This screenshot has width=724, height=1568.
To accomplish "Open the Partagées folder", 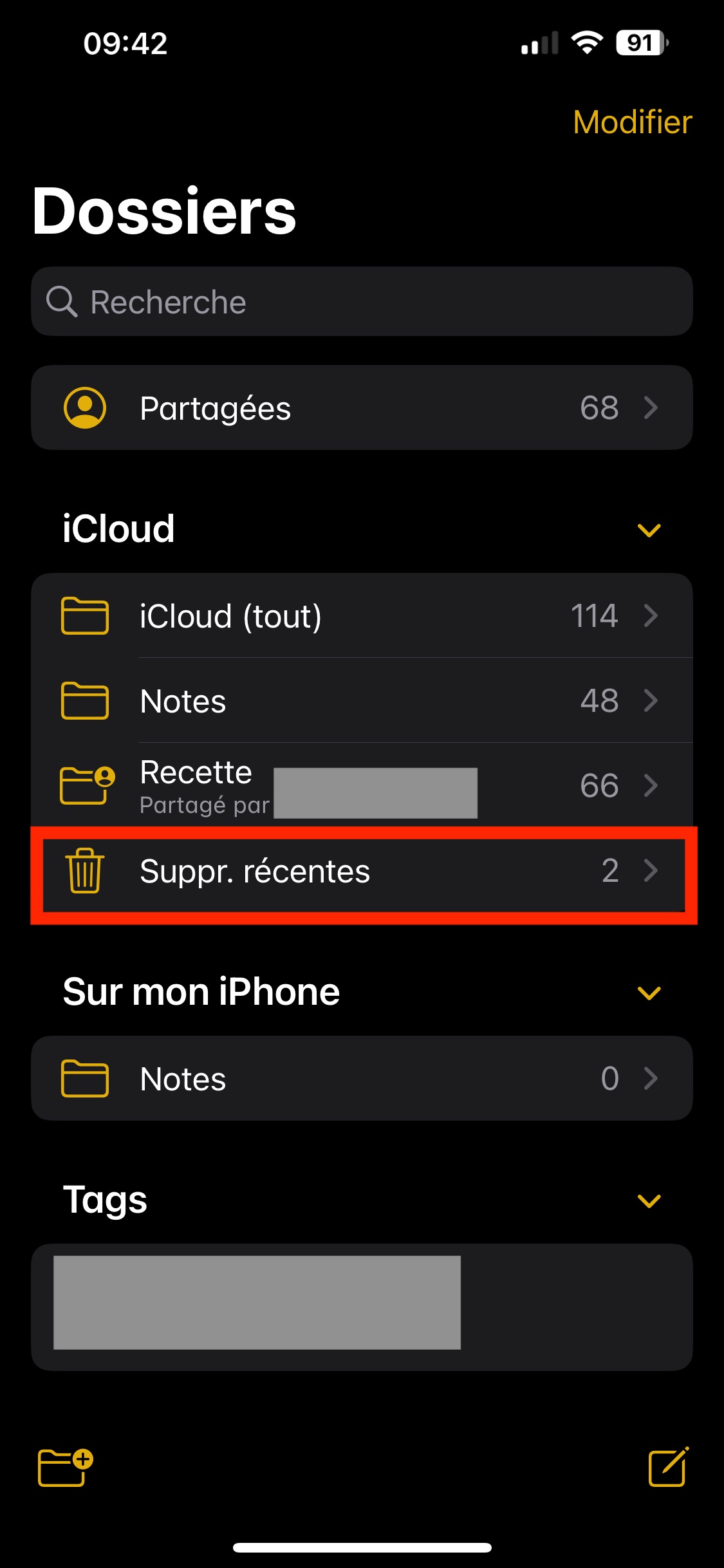I will click(x=362, y=407).
